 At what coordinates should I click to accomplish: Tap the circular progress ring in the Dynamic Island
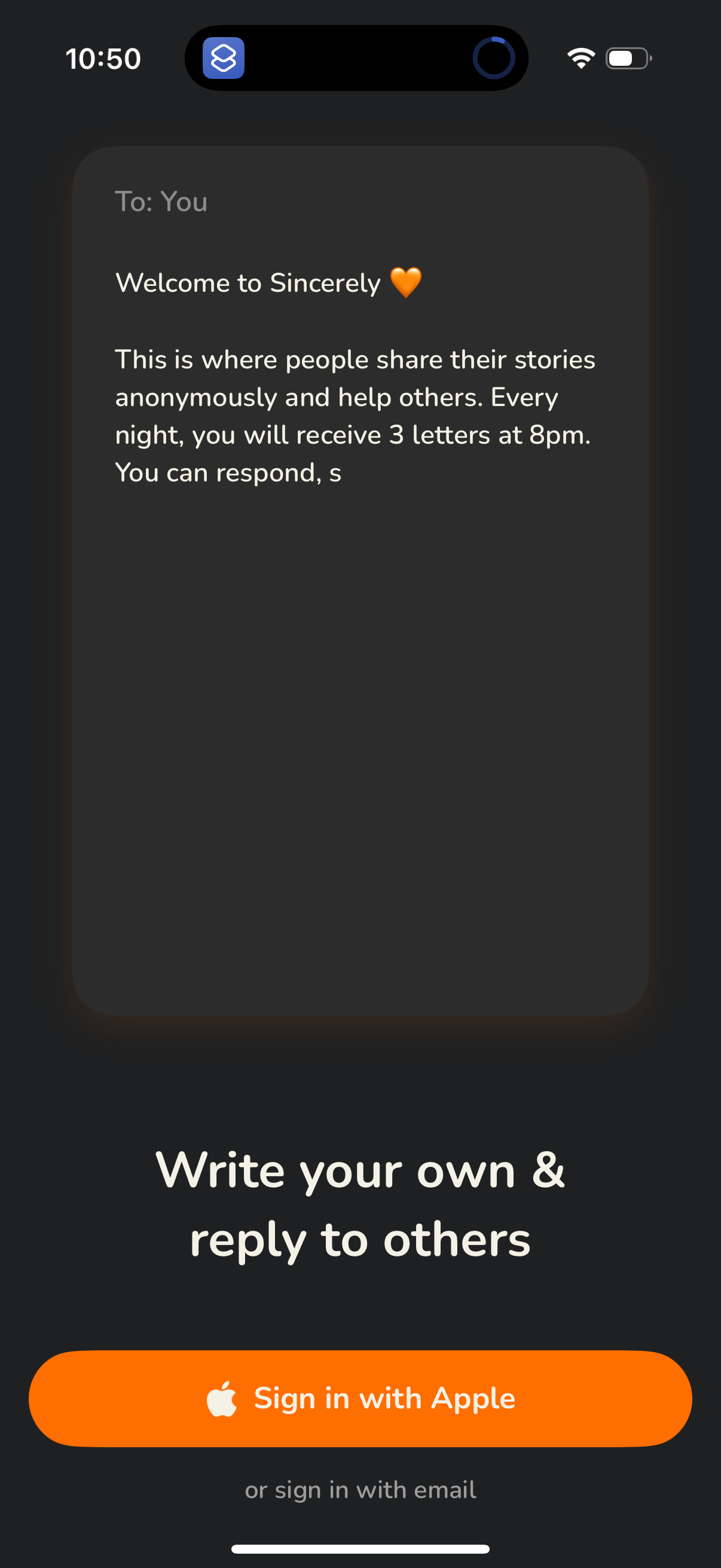click(494, 58)
